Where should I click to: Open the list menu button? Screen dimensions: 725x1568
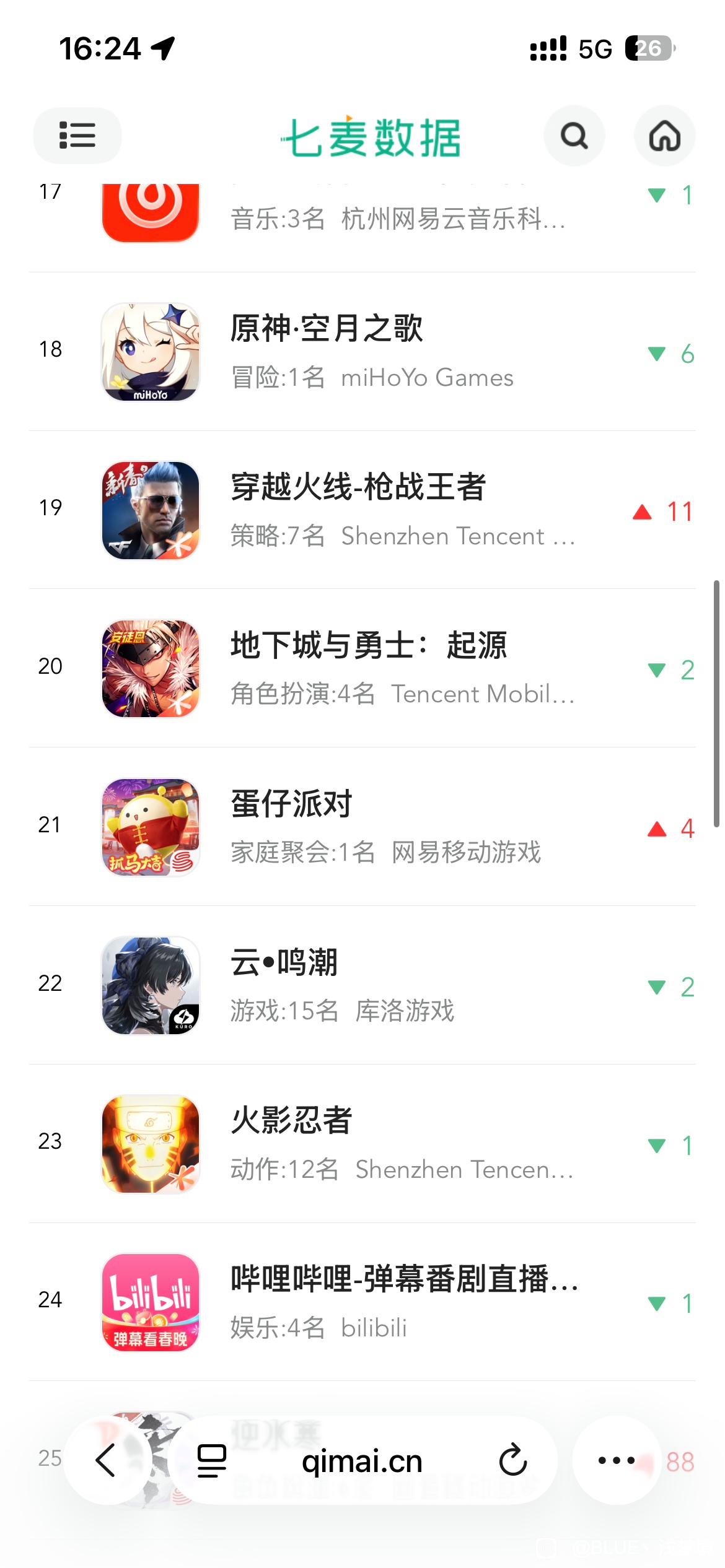tap(77, 136)
